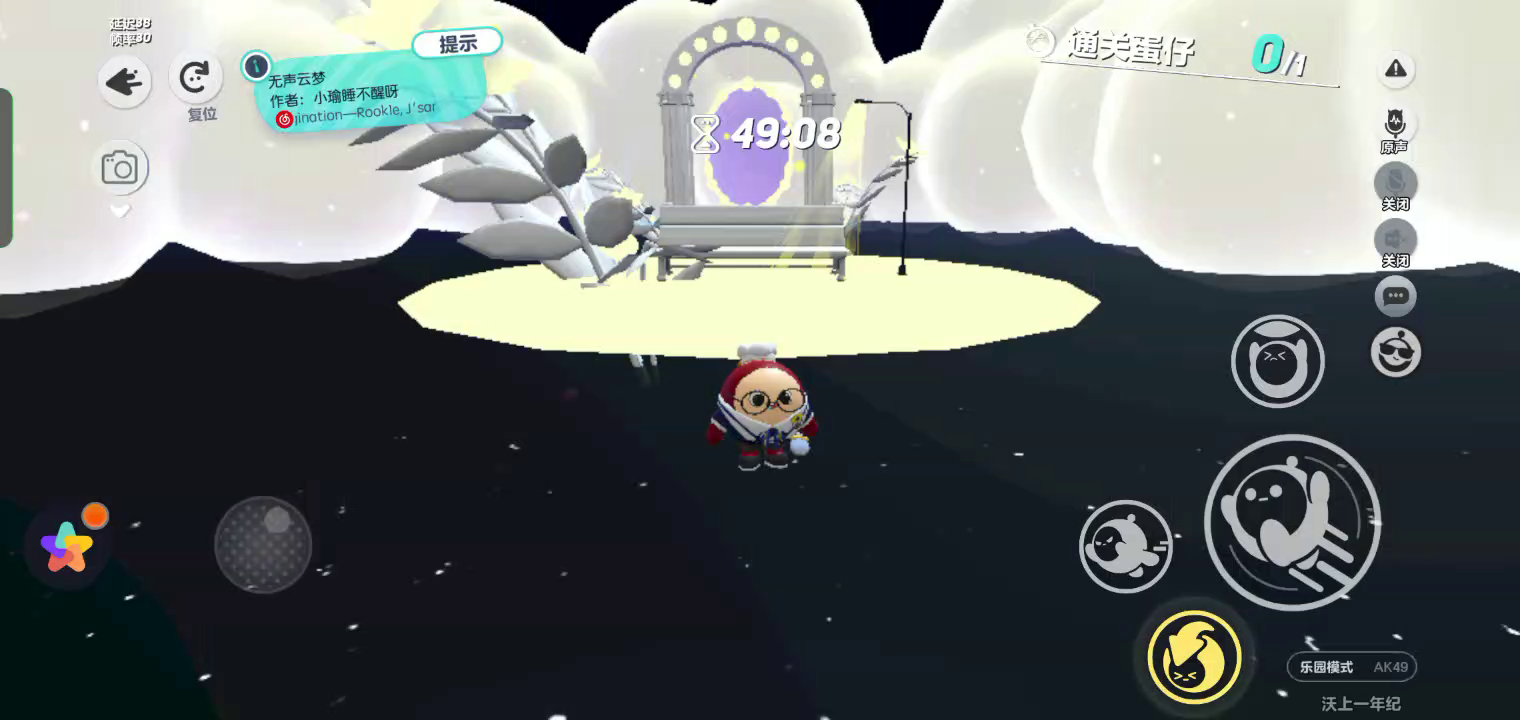
Task: Open the emote face menu
Action: [1395, 352]
